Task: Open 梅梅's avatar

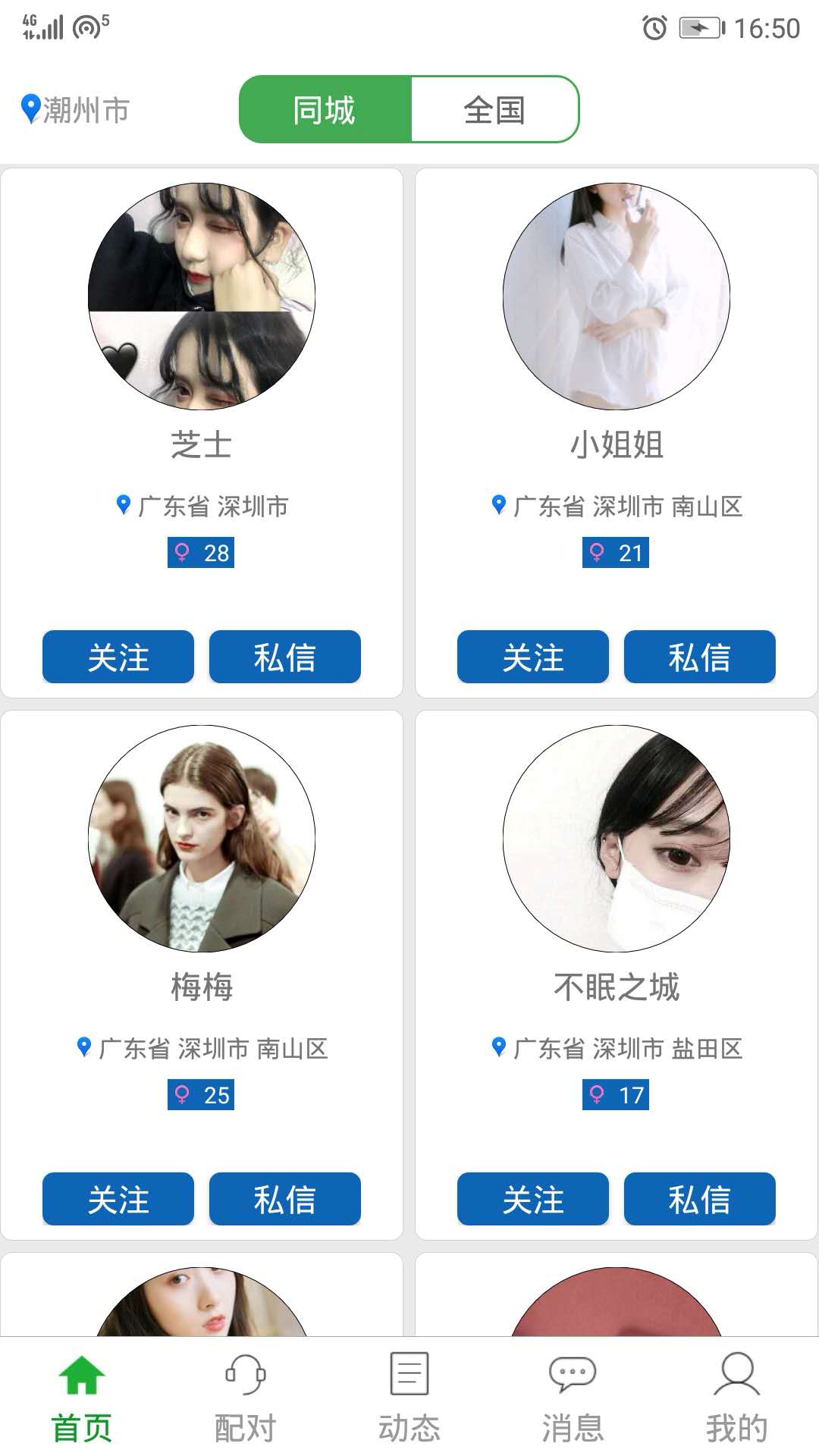Action: point(202,839)
